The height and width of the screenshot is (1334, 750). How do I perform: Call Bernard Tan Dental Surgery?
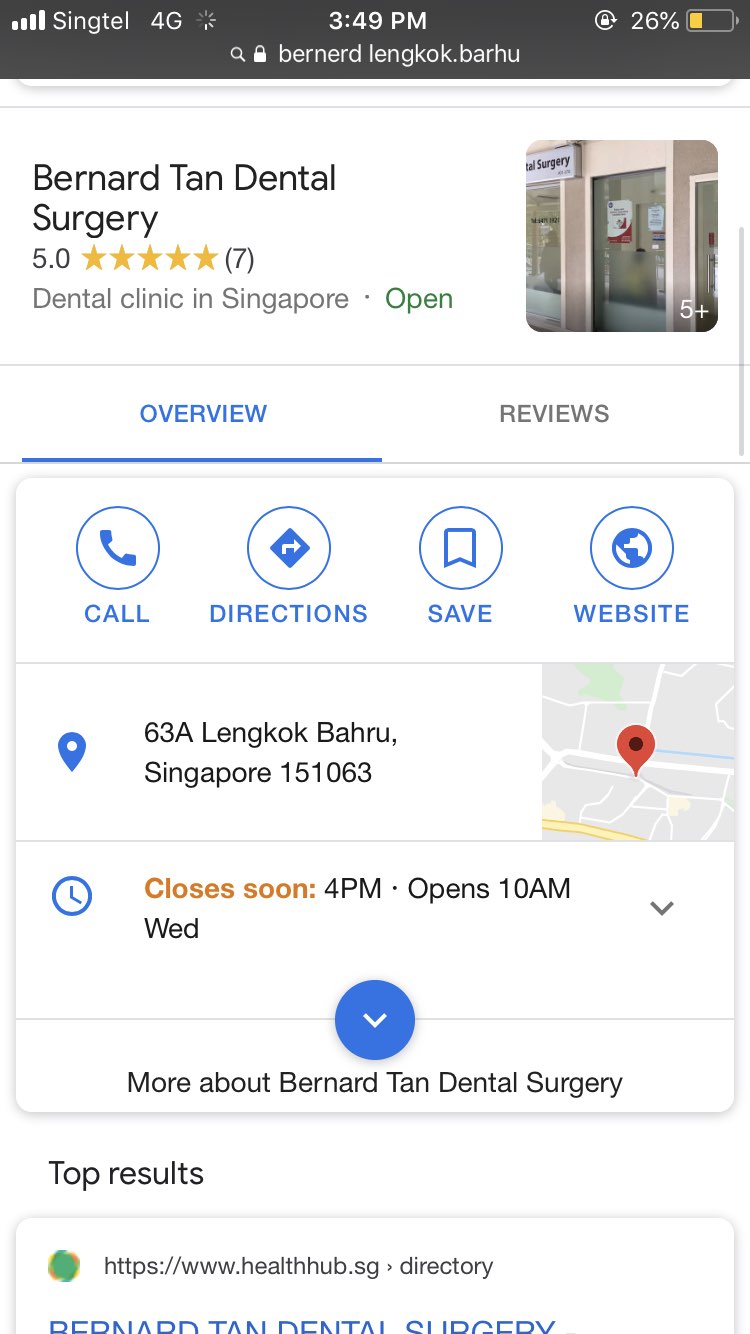pyautogui.click(x=117, y=565)
